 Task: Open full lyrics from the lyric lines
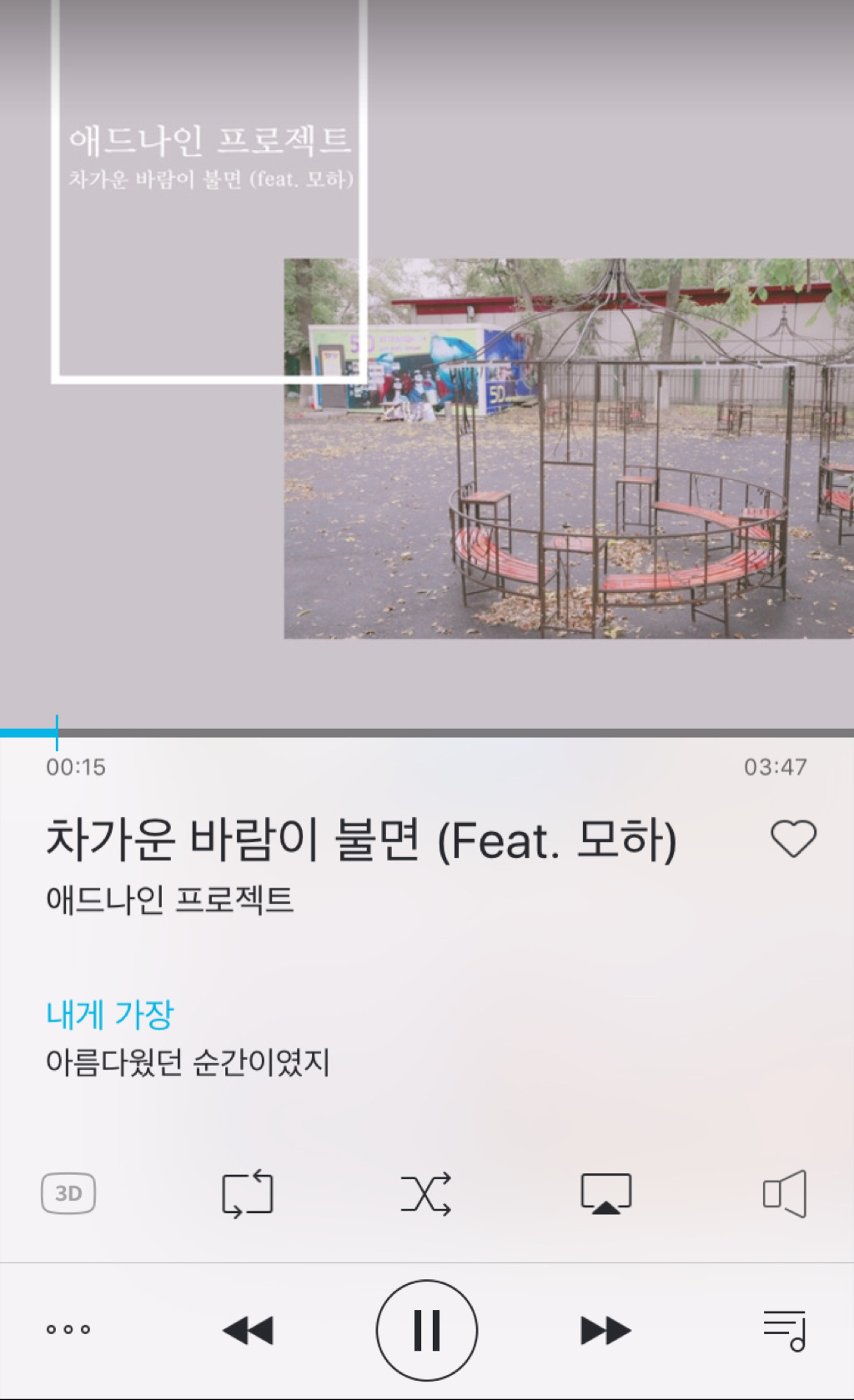188,1039
